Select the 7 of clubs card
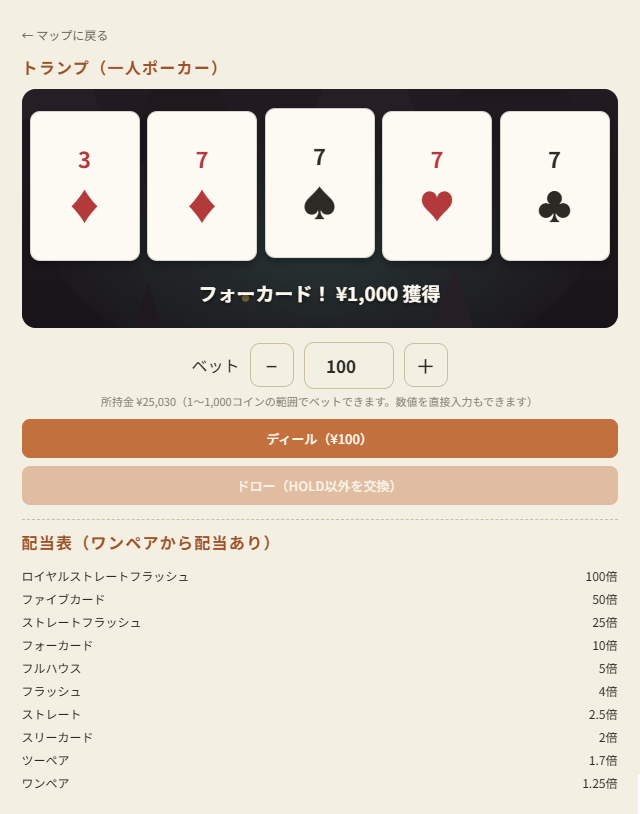 [554, 186]
